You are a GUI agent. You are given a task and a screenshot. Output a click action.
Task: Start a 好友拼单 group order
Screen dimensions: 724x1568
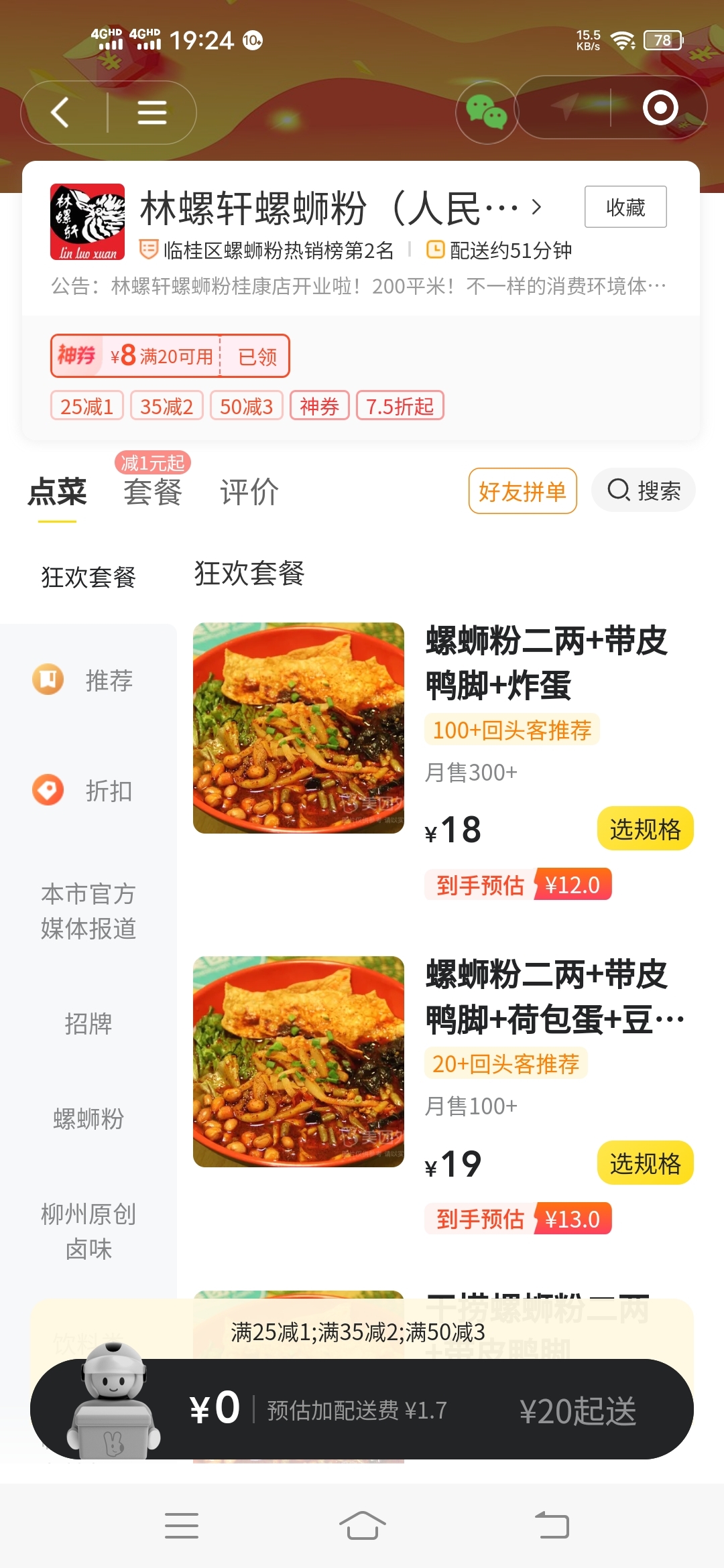522,491
